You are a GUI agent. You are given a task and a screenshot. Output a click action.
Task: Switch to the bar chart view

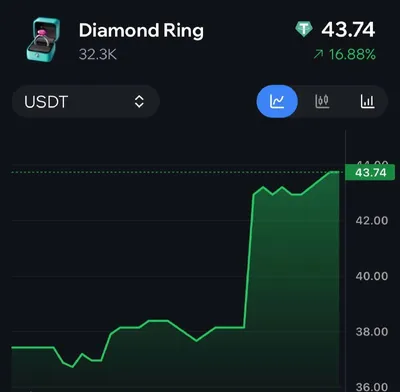point(368,101)
